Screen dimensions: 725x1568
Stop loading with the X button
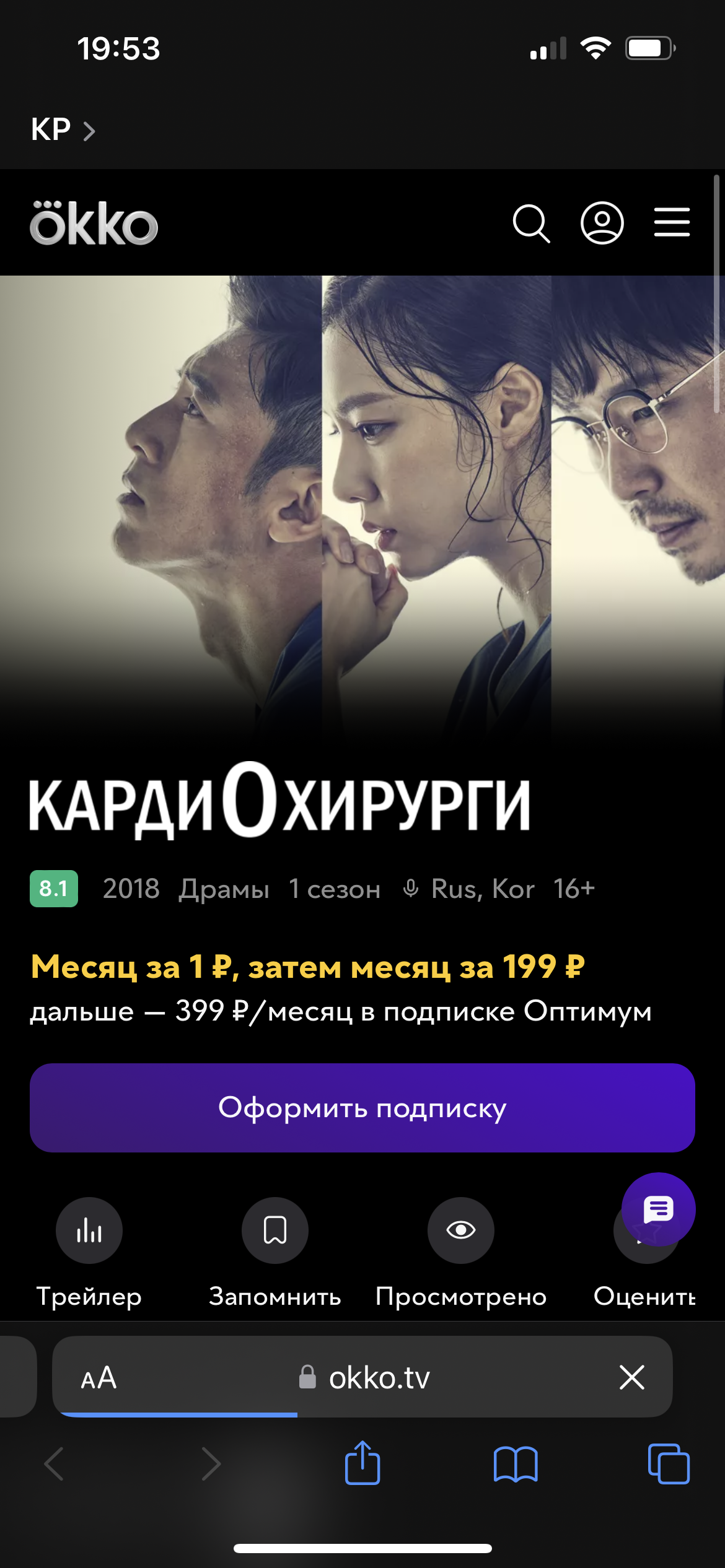(x=632, y=1377)
